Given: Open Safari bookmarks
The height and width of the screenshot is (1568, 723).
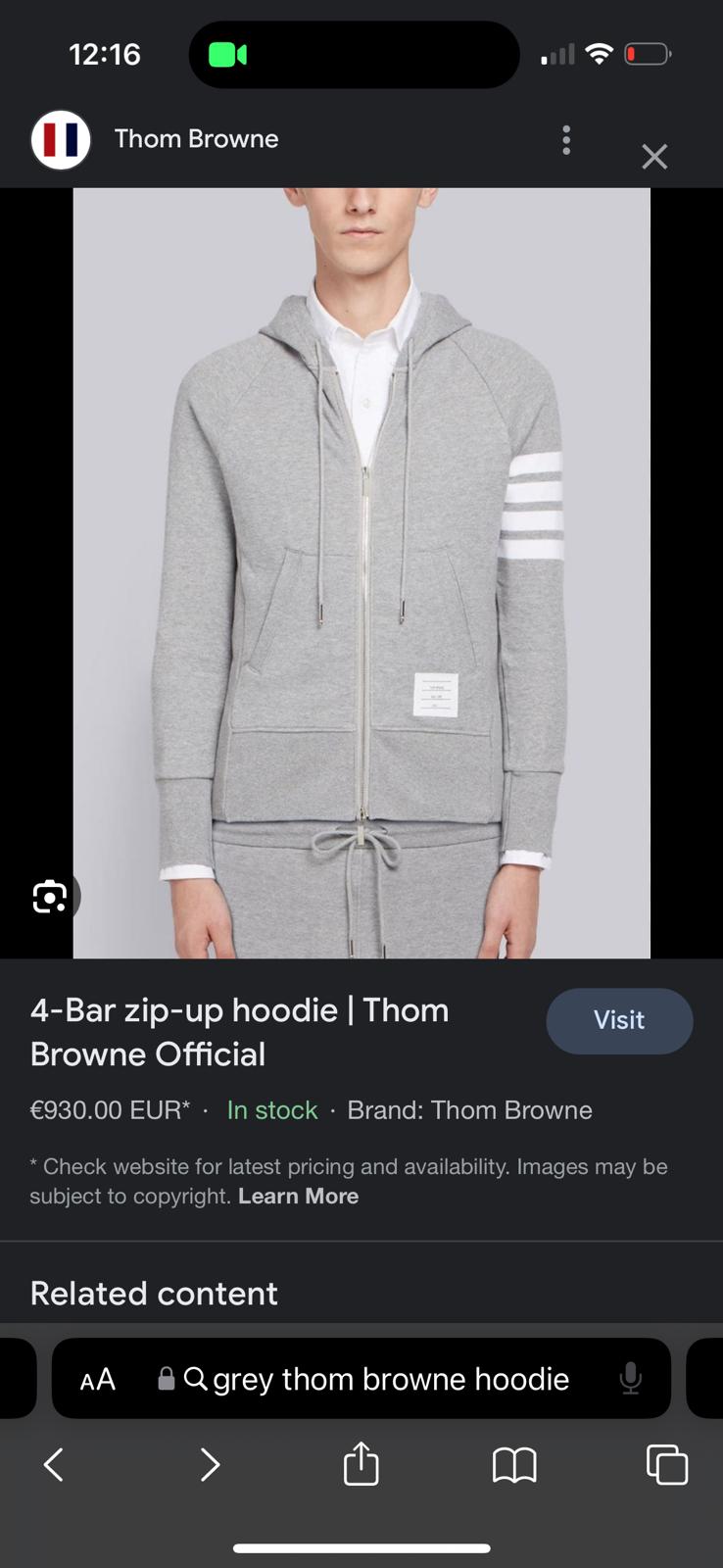Looking at the screenshot, I should click(514, 1465).
